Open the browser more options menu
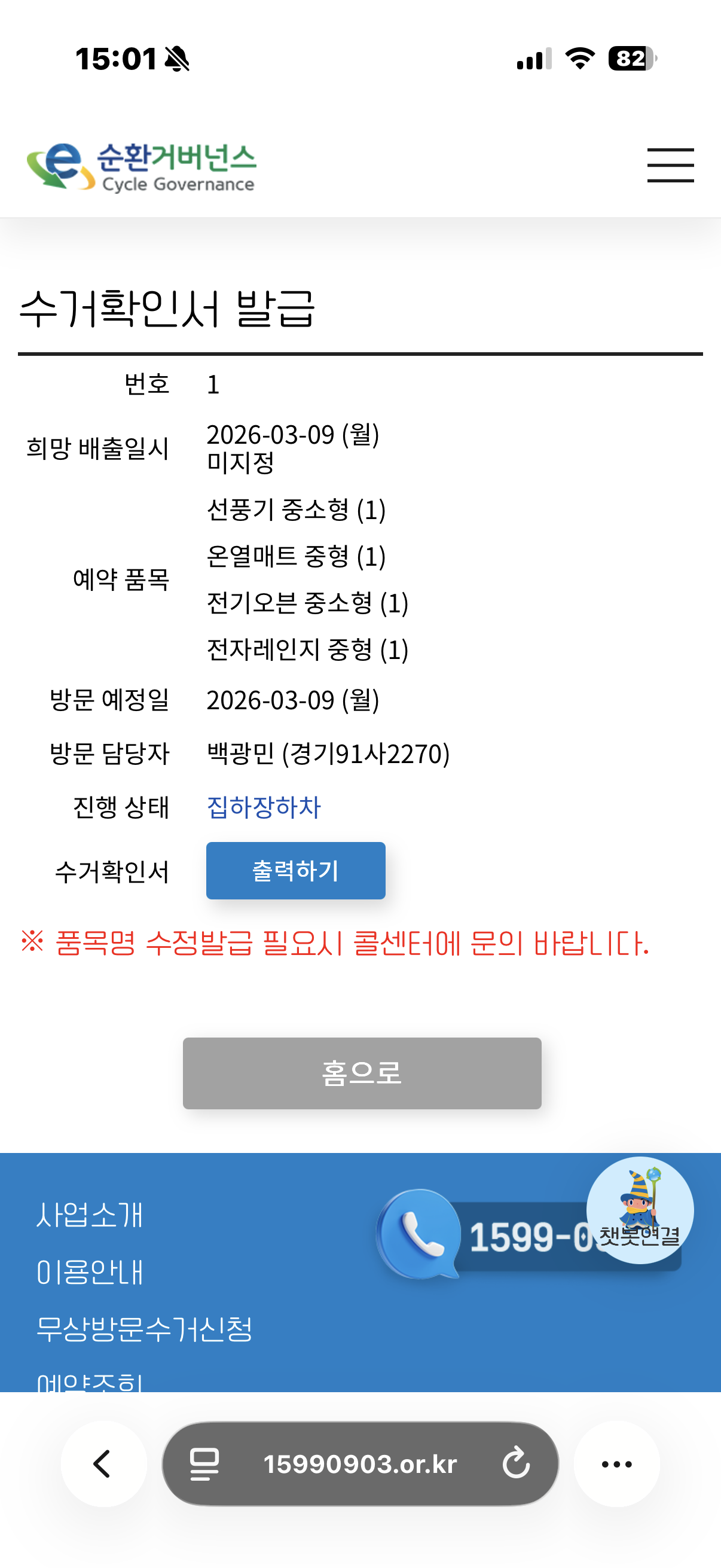This screenshot has width=721, height=1568. point(616,1463)
